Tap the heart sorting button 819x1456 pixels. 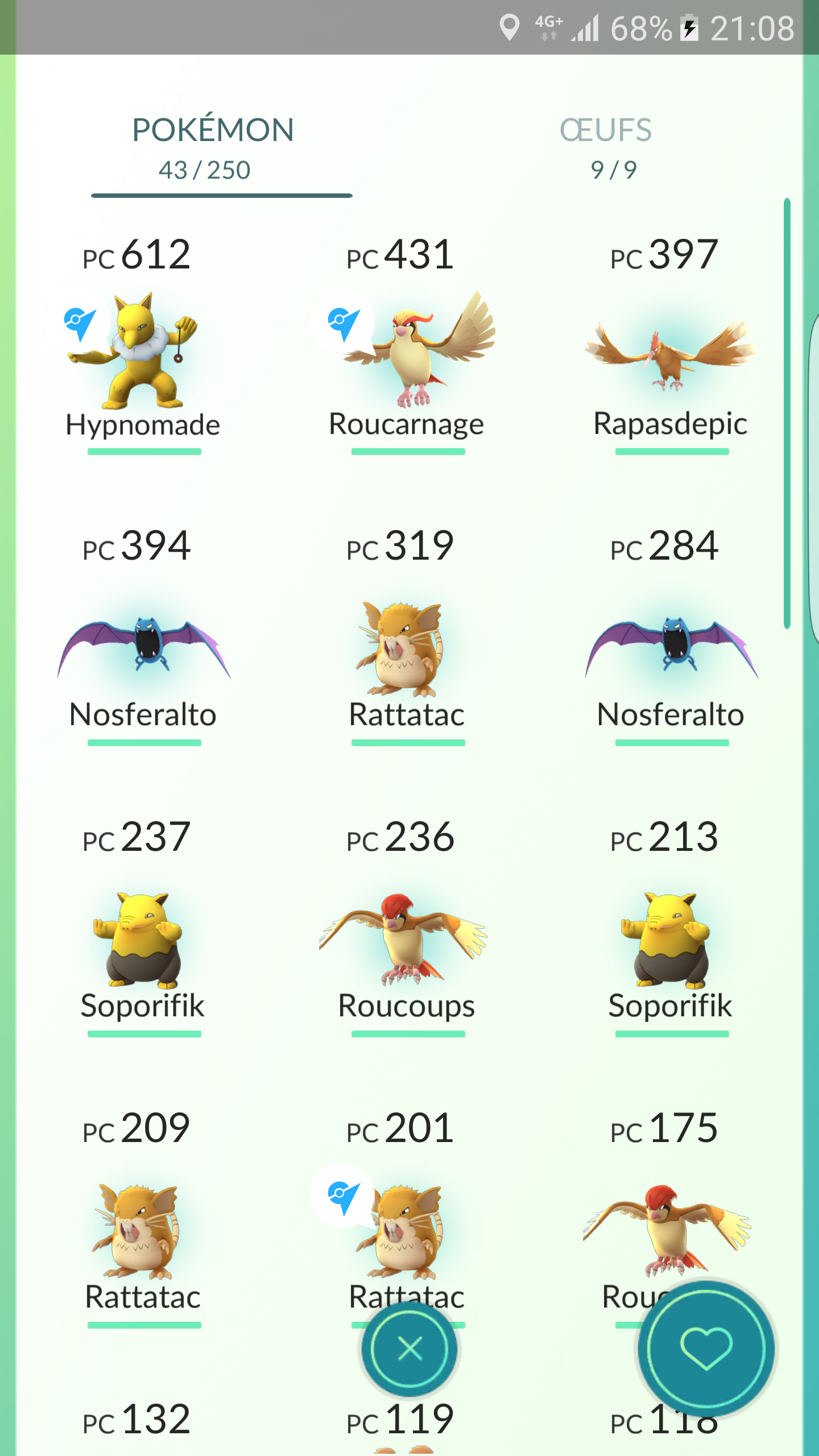(x=706, y=1349)
